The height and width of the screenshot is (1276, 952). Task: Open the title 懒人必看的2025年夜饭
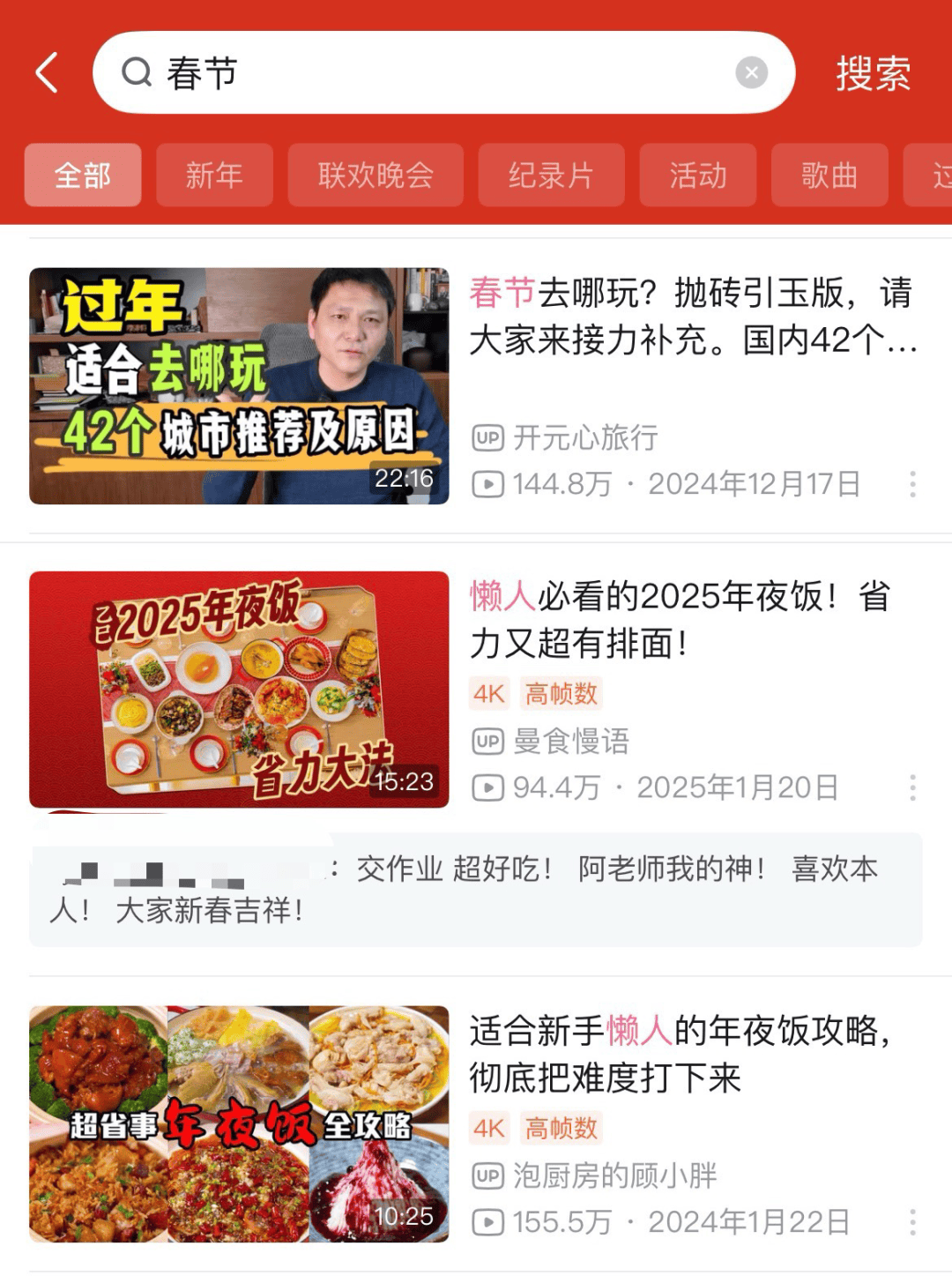tap(681, 620)
